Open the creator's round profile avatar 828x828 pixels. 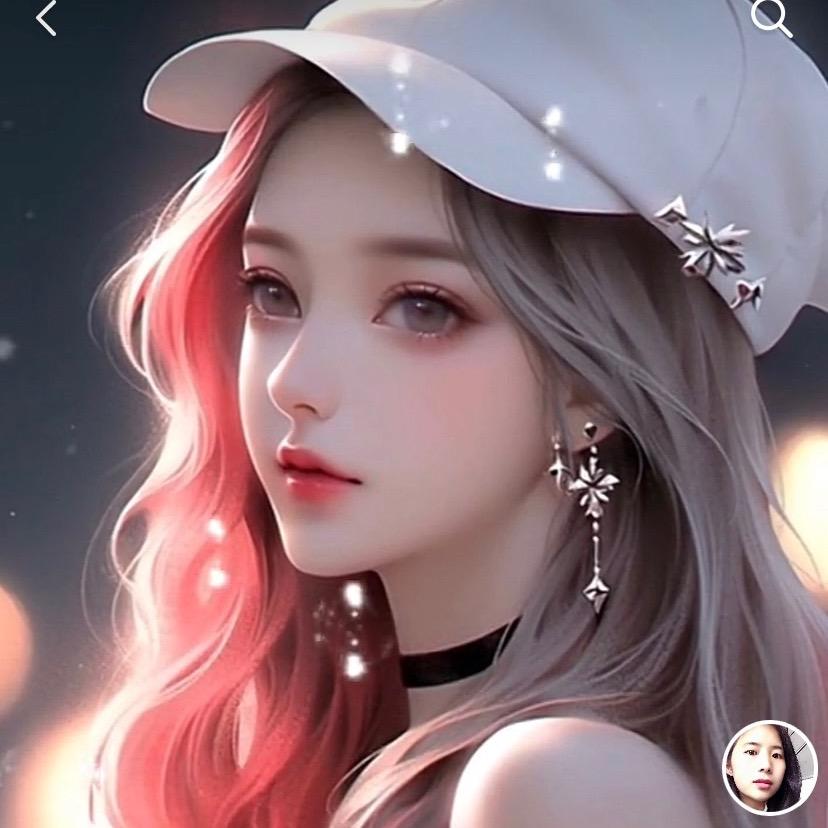(x=769, y=768)
